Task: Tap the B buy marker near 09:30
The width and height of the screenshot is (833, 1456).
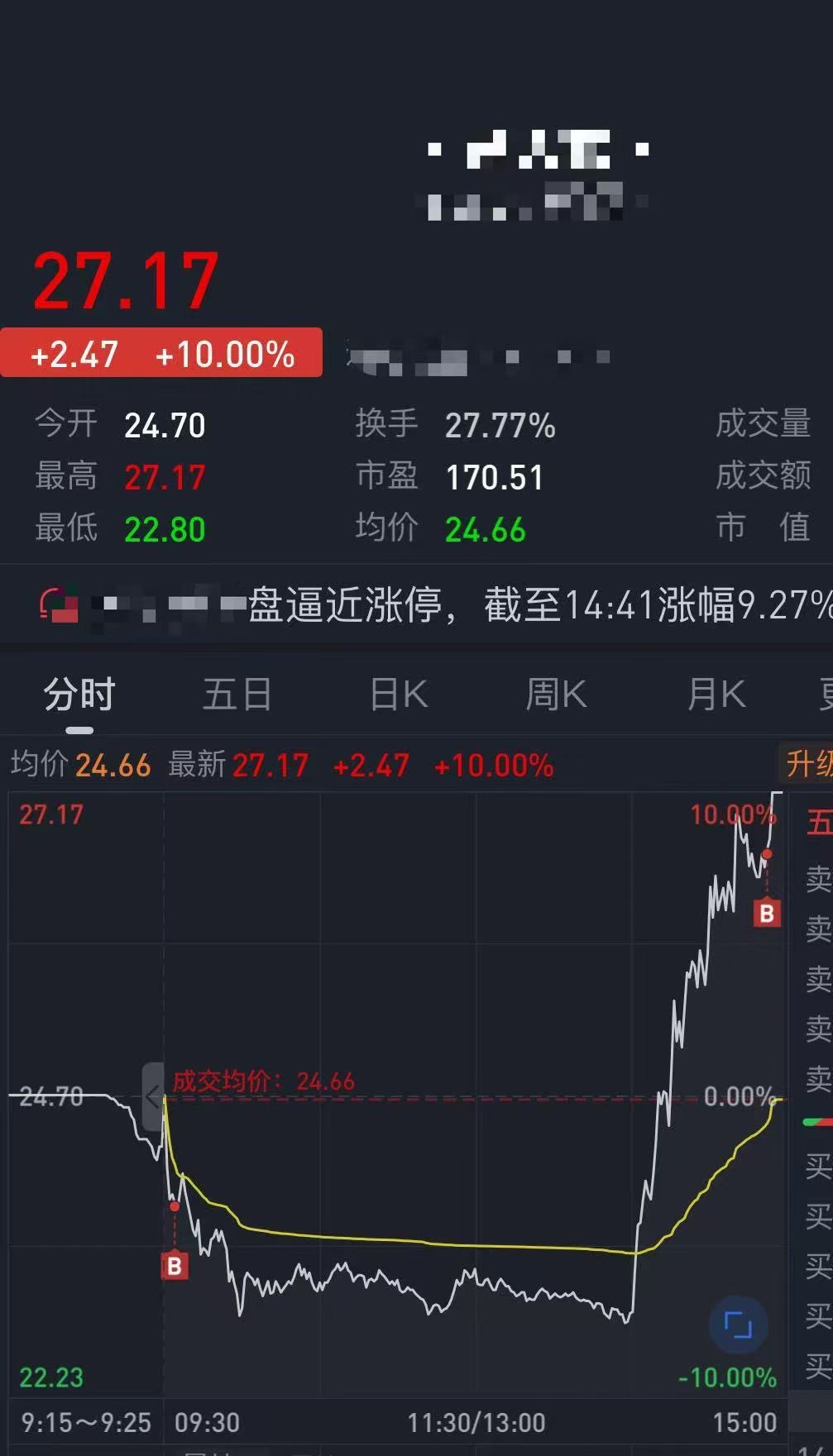Action: tap(175, 1266)
